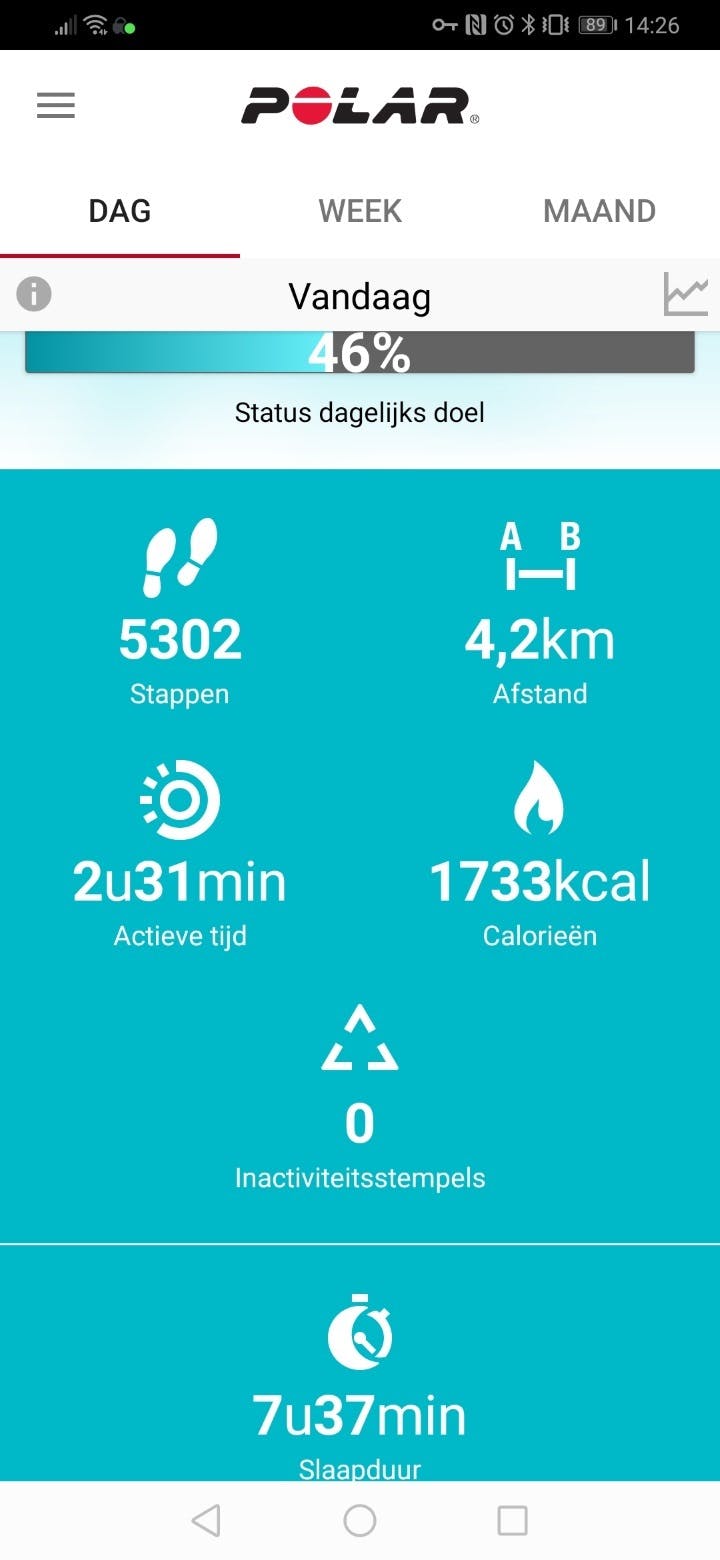Screen dimensions: 720x1560
Task: Switch to the MAAND tab
Action: (x=599, y=211)
